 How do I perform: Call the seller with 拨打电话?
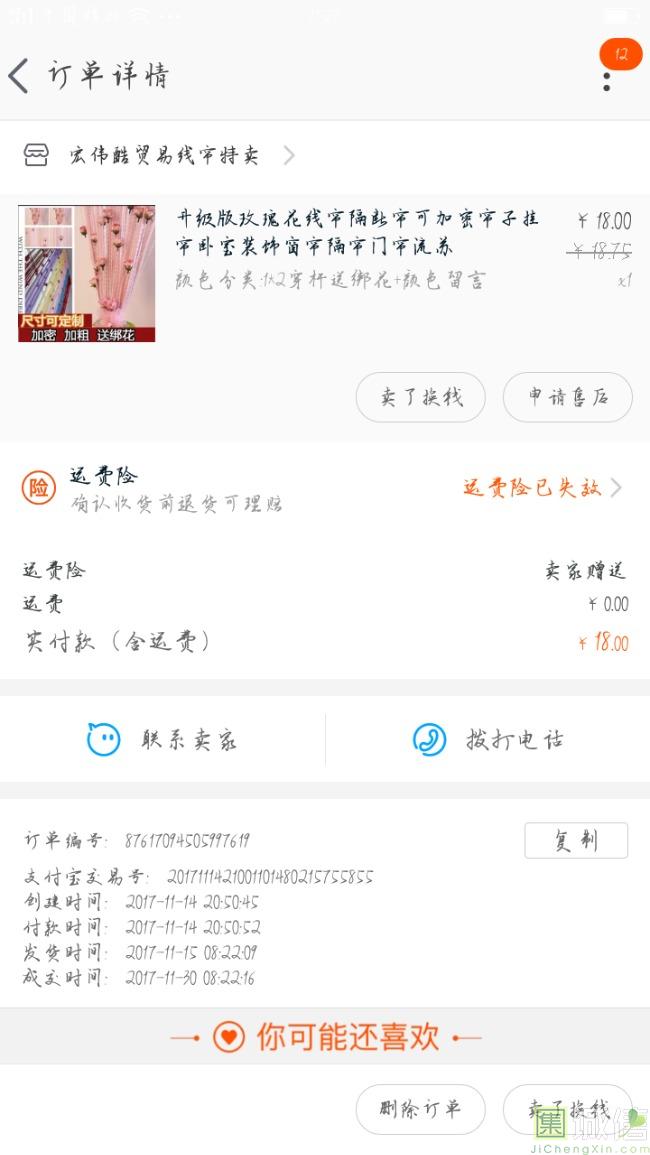pos(488,740)
